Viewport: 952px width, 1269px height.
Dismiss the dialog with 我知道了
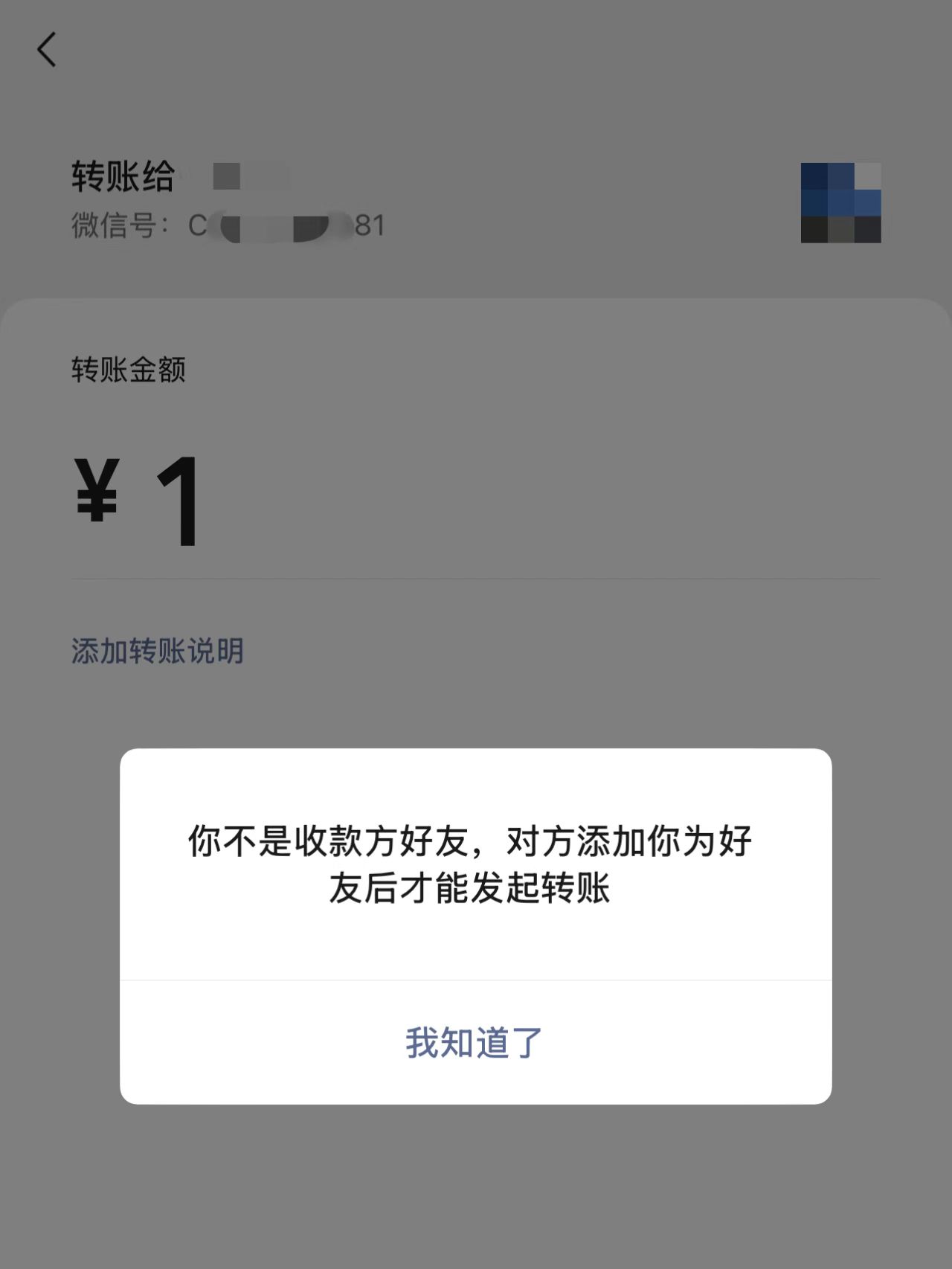click(x=475, y=1042)
